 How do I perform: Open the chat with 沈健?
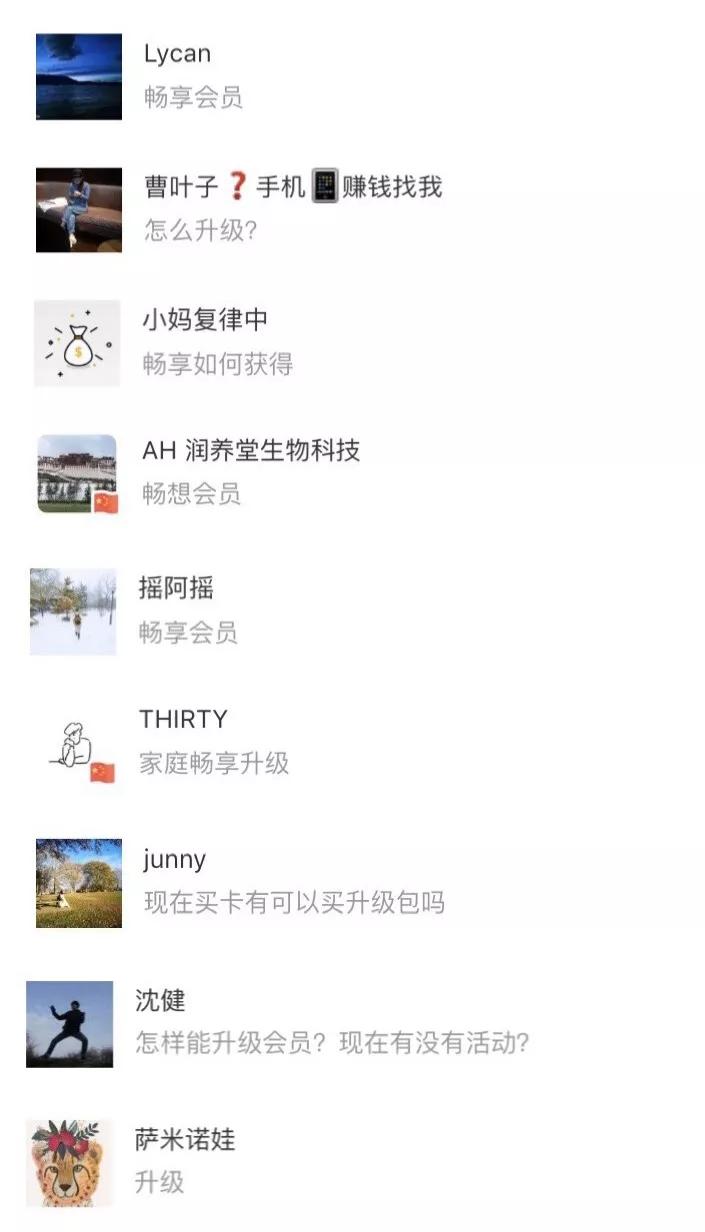tap(352, 1023)
